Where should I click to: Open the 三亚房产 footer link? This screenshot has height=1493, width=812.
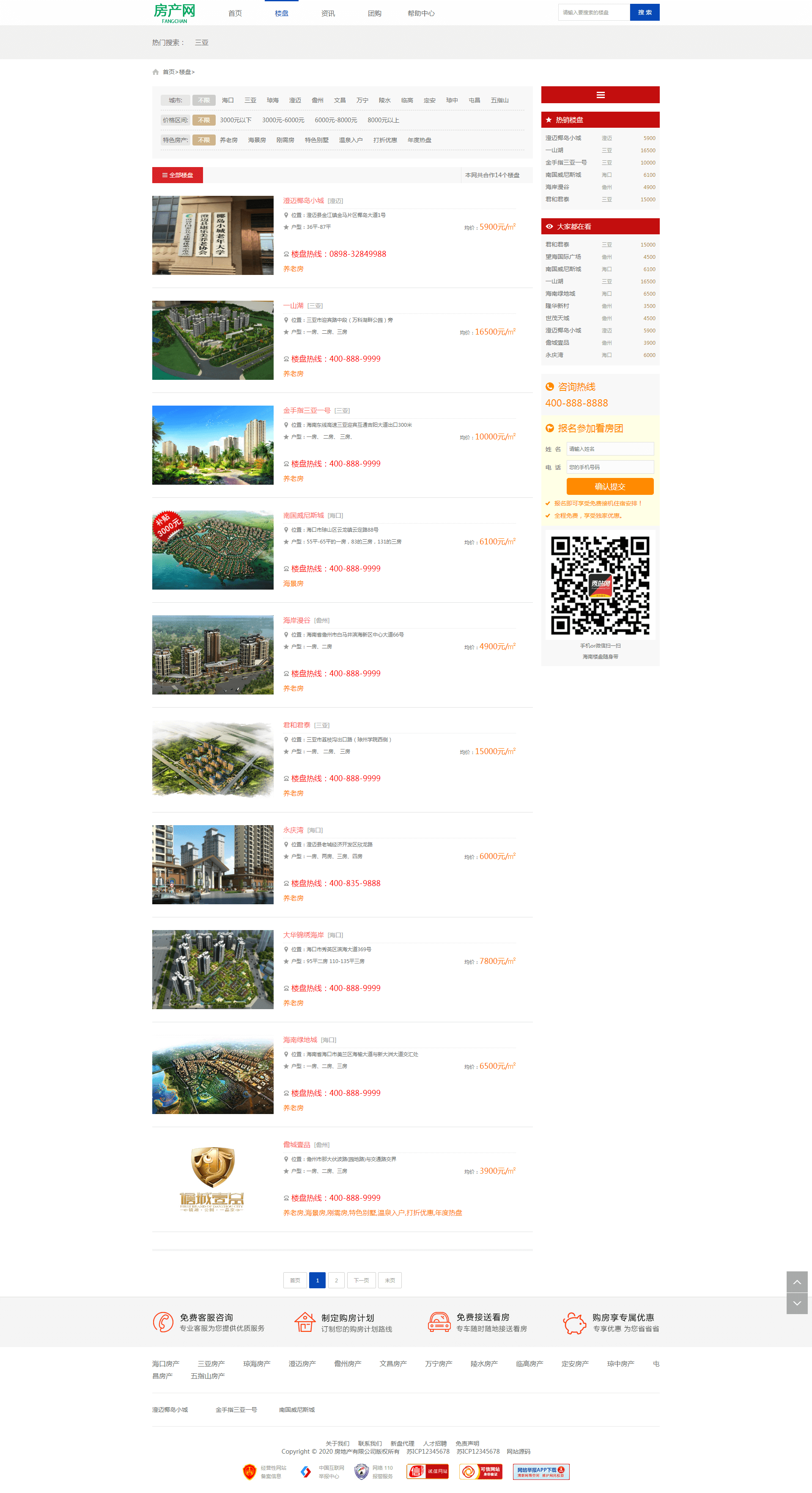211,1363
